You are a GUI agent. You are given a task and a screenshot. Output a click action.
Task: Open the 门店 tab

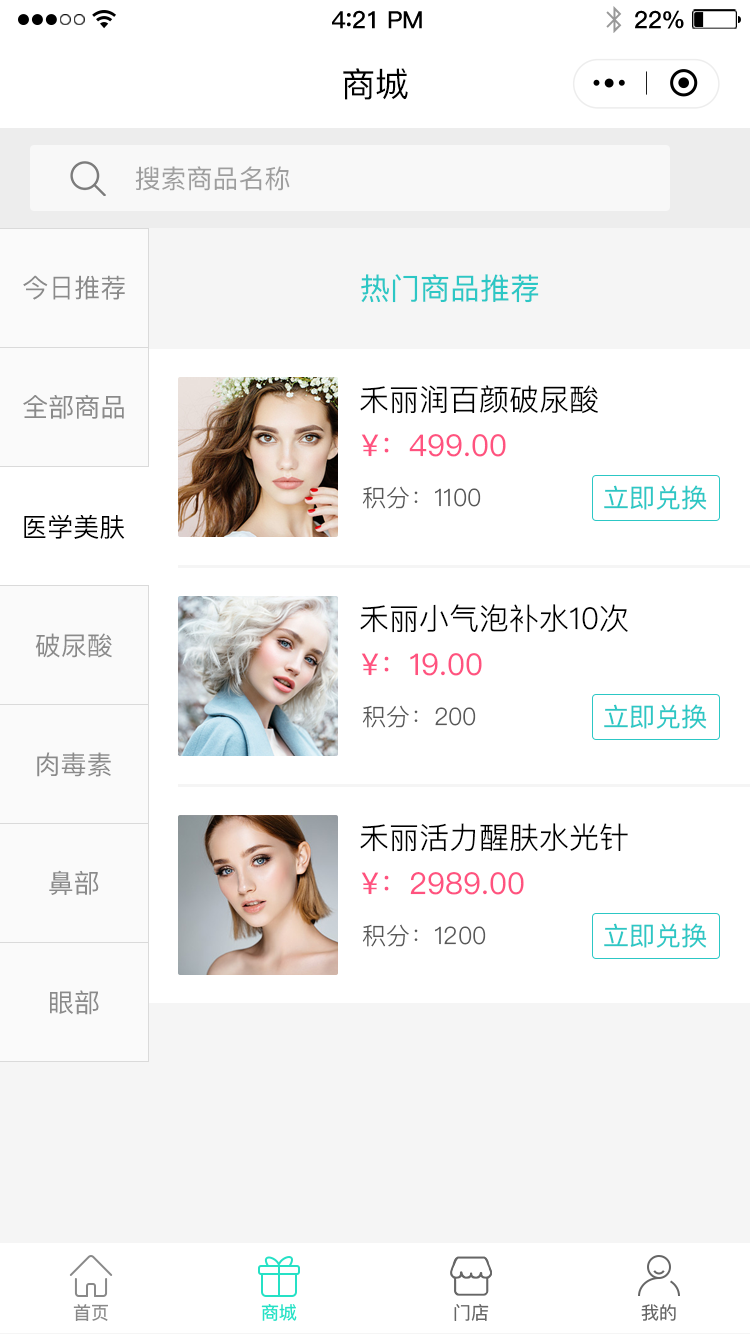[470, 1289]
